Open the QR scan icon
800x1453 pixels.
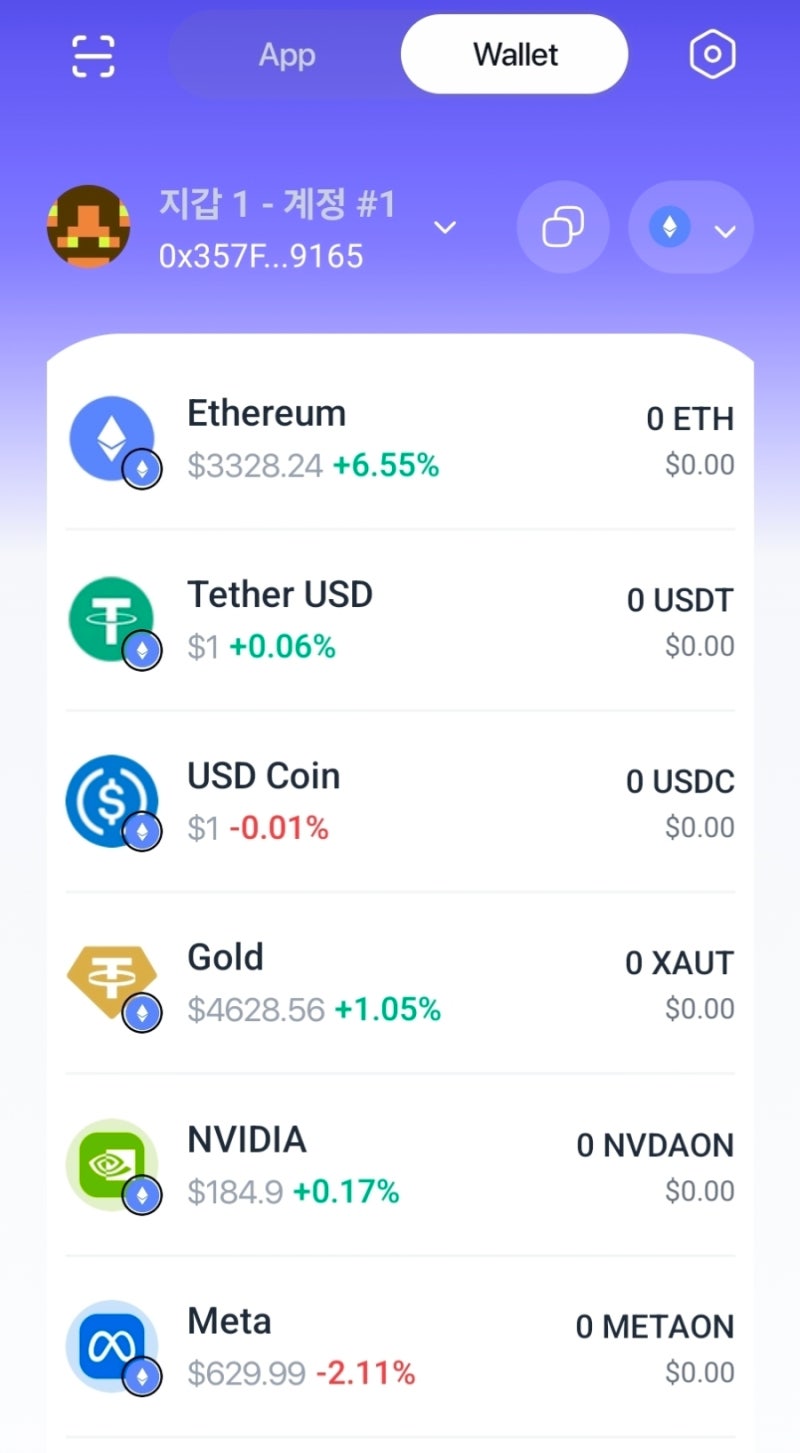(94, 55)
